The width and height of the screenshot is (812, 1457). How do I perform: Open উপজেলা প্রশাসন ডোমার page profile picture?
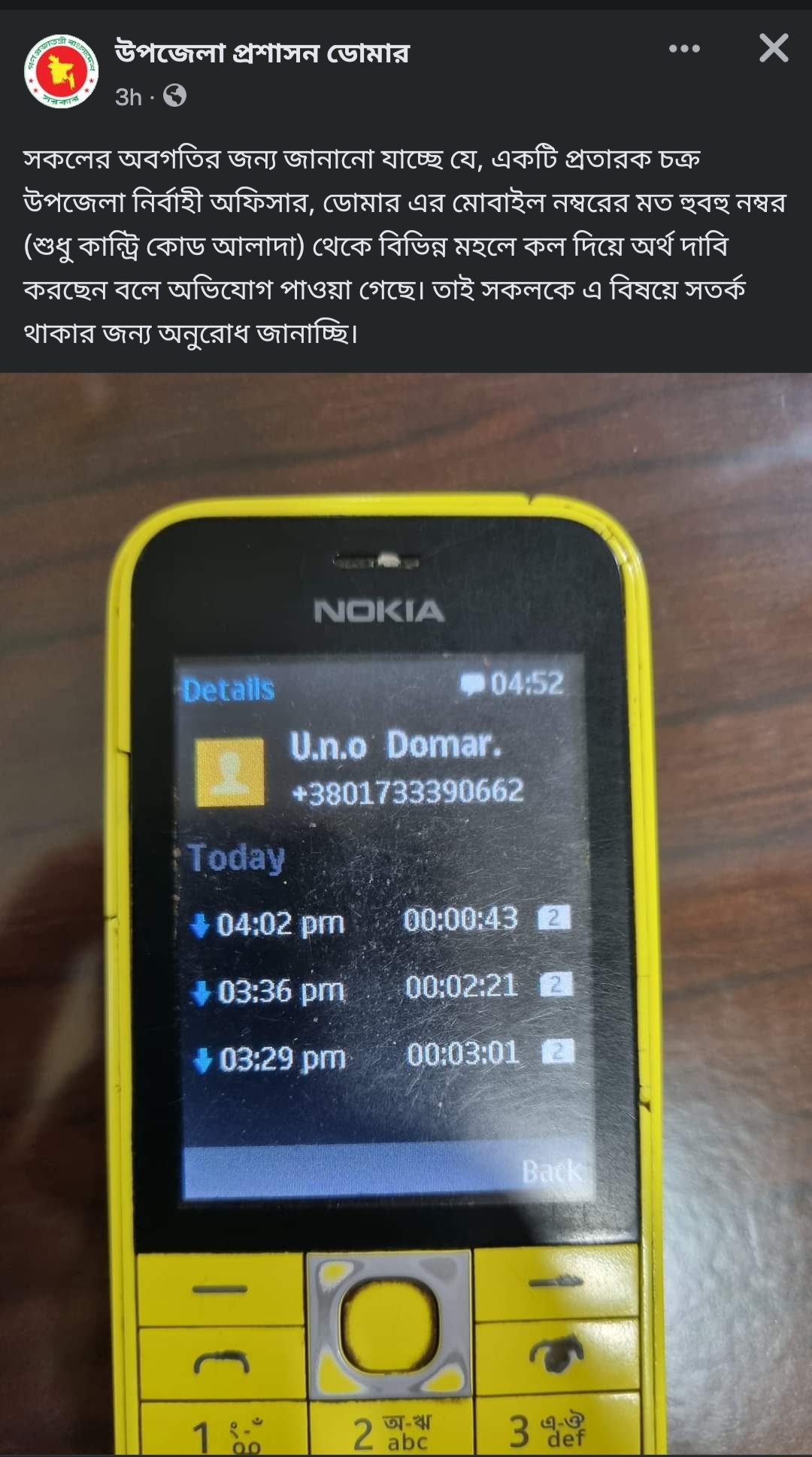coord(62,72)
